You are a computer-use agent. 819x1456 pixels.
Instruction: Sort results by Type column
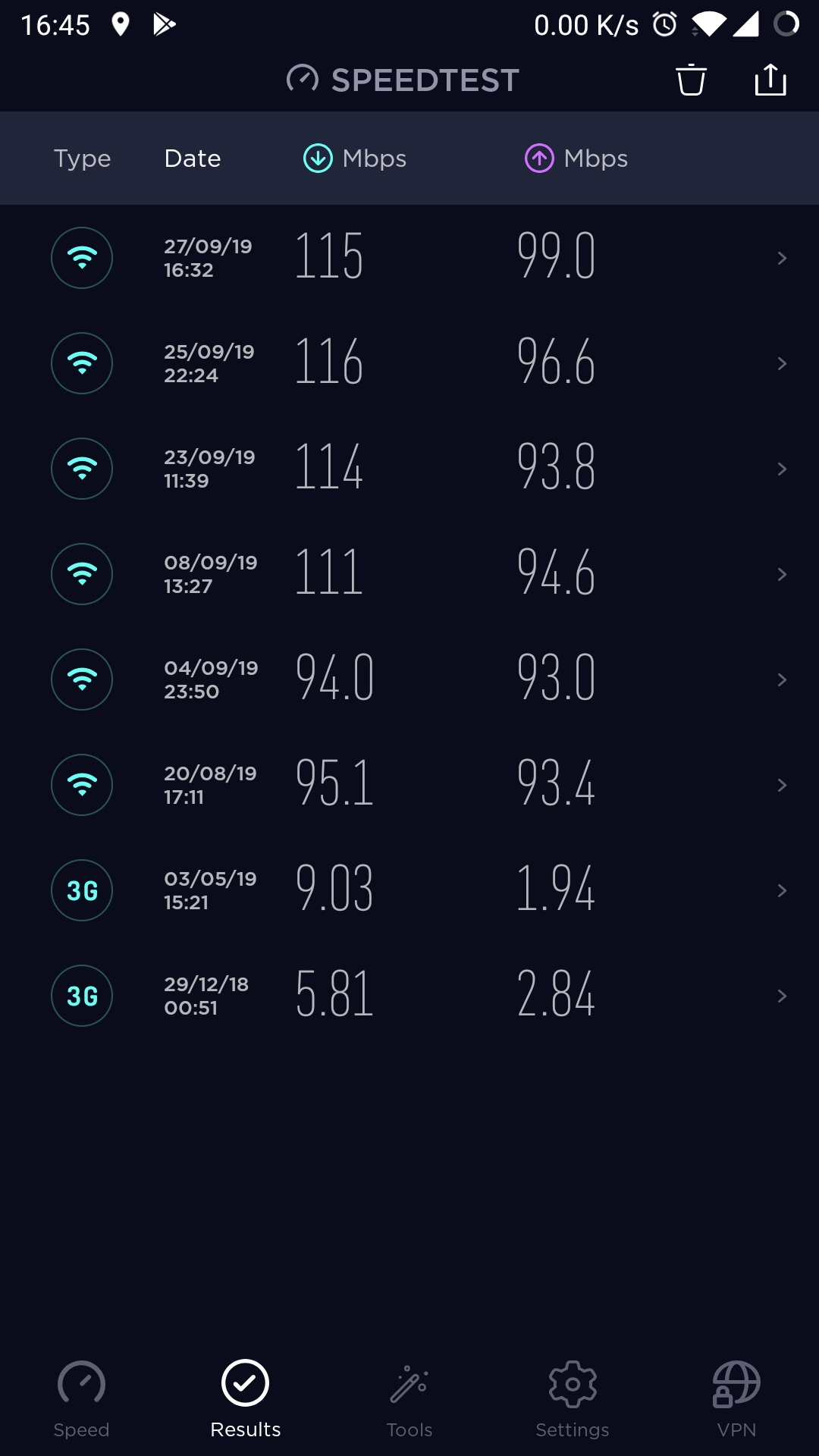coord(82,158)
